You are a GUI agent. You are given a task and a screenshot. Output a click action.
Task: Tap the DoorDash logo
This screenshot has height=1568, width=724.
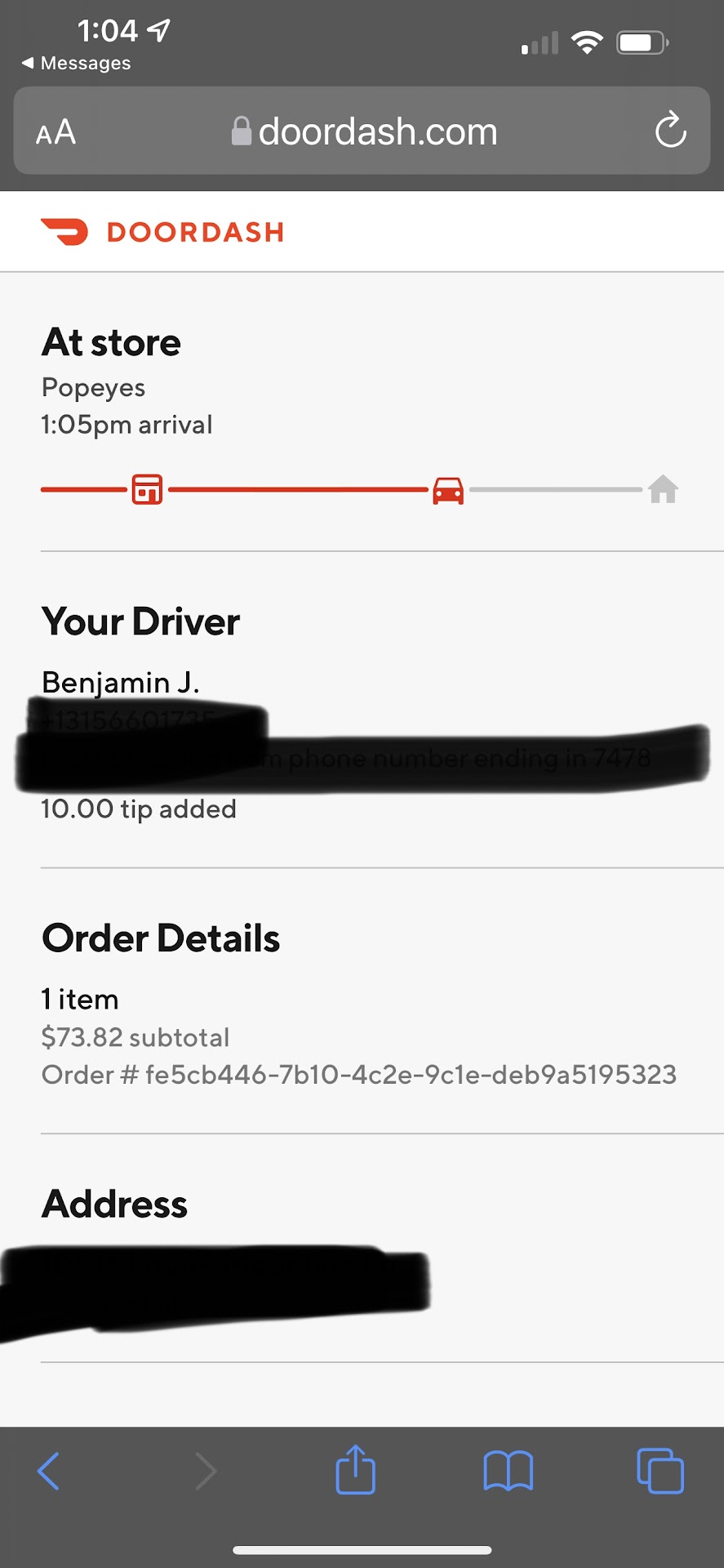pyautogui.click(x=162, y=232)
